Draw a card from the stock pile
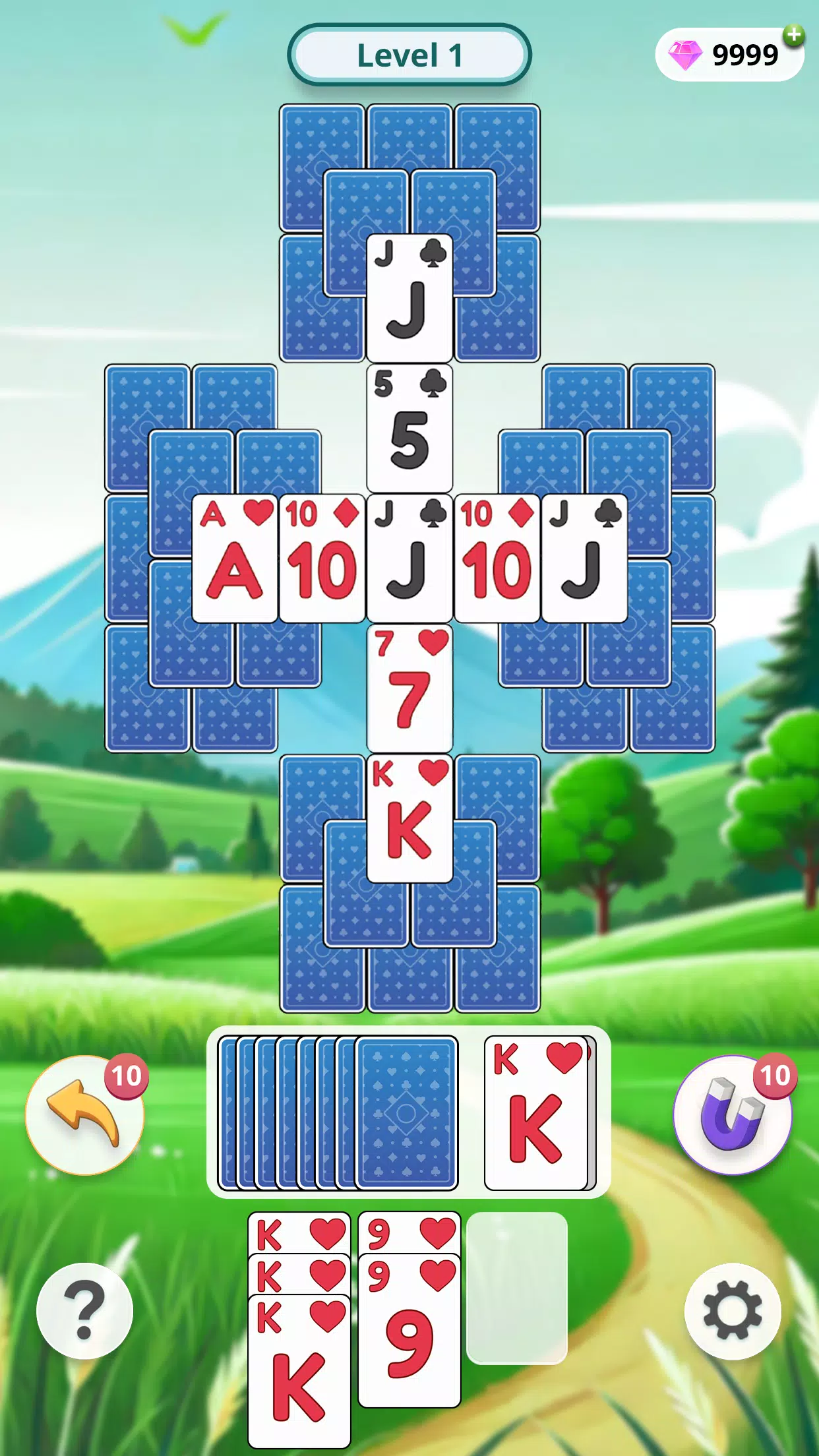The width and height of the screenshot is (819, 1456). pyautogui.click(x=406, y=1112)
